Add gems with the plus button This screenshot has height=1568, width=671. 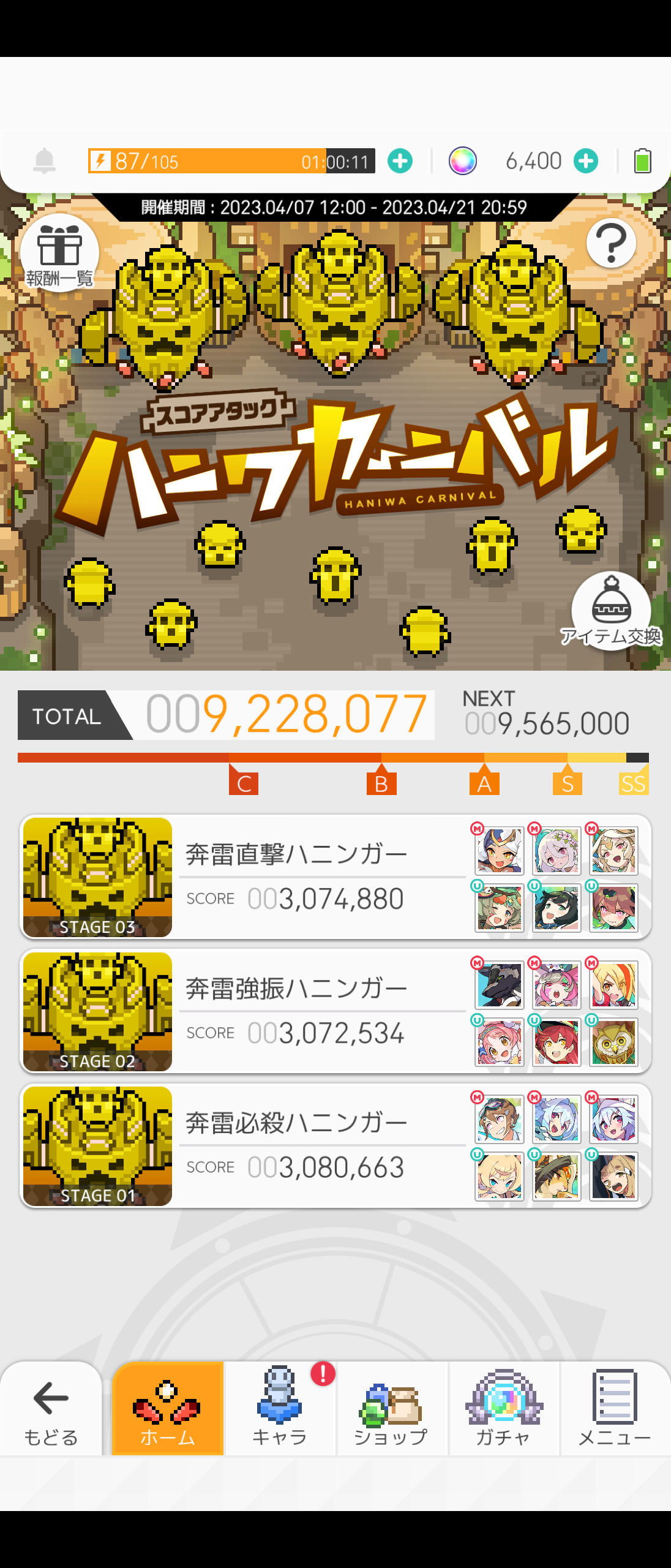coord(586,161)
